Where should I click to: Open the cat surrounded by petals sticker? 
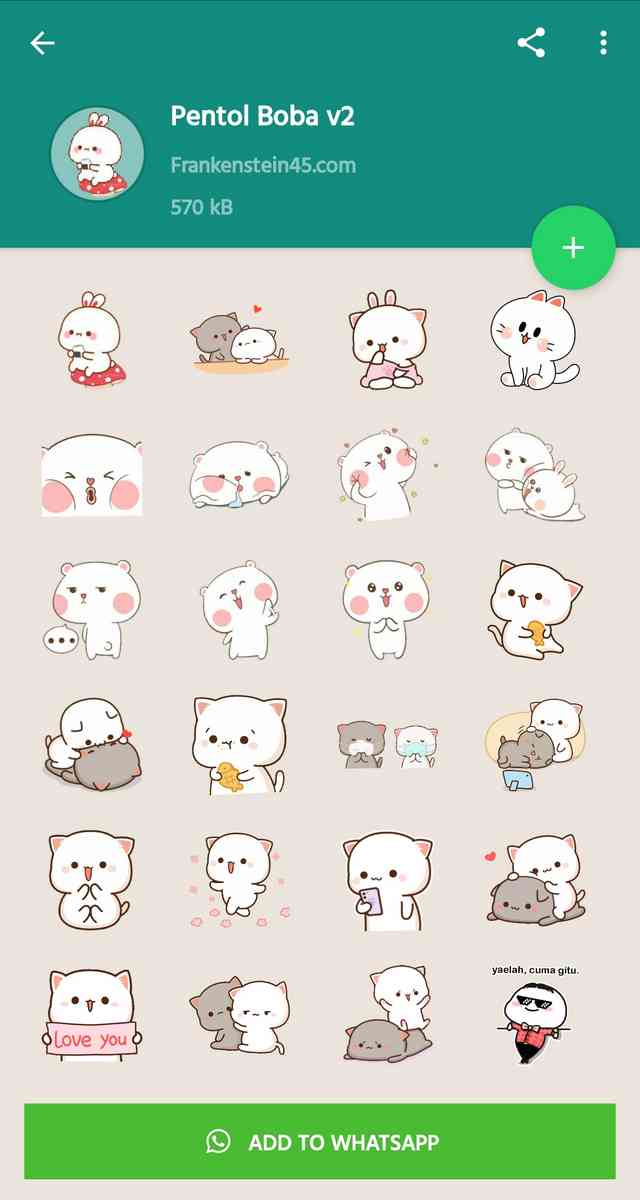pos(239,877)
